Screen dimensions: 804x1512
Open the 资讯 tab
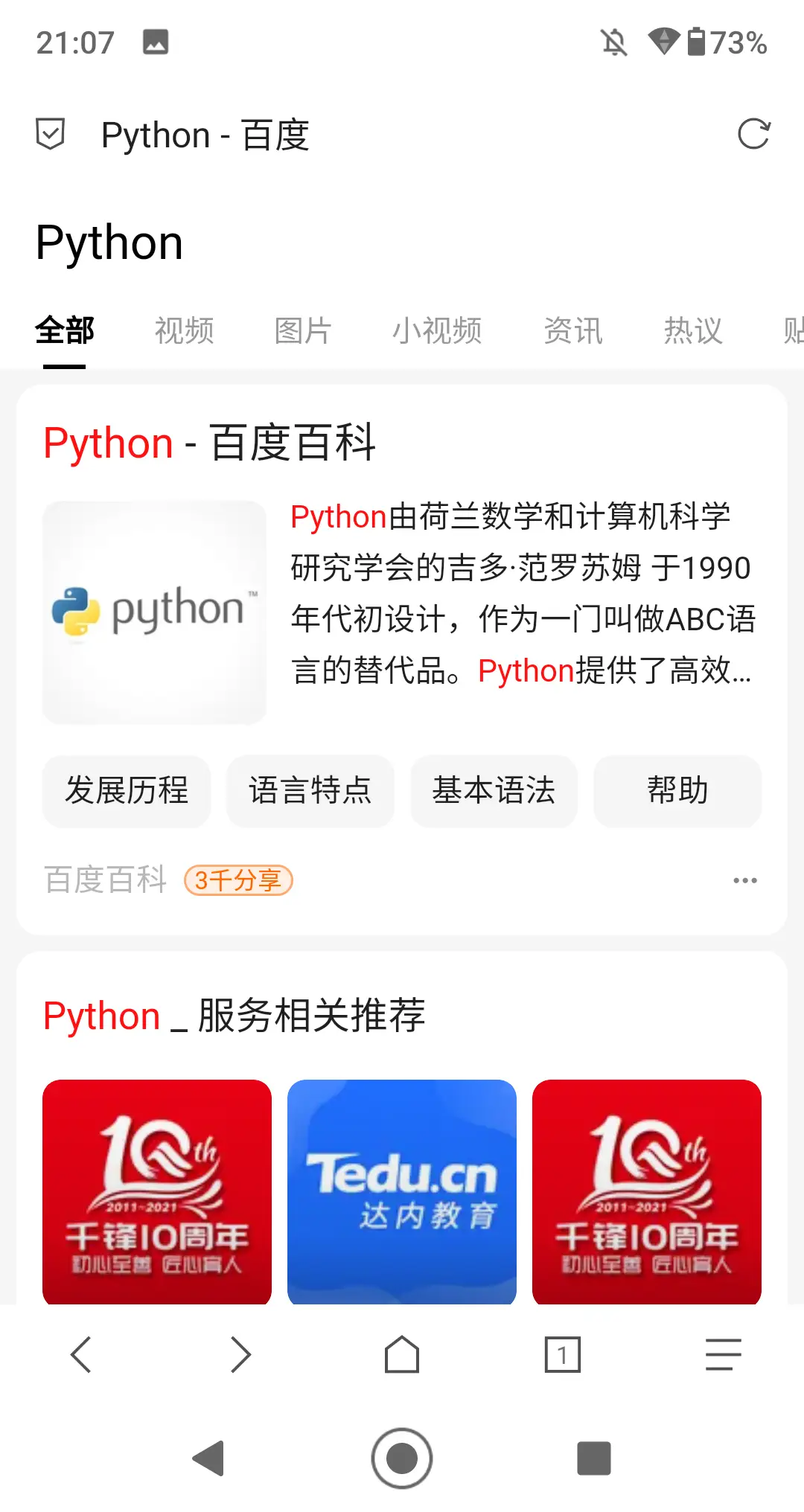(572, 330)
